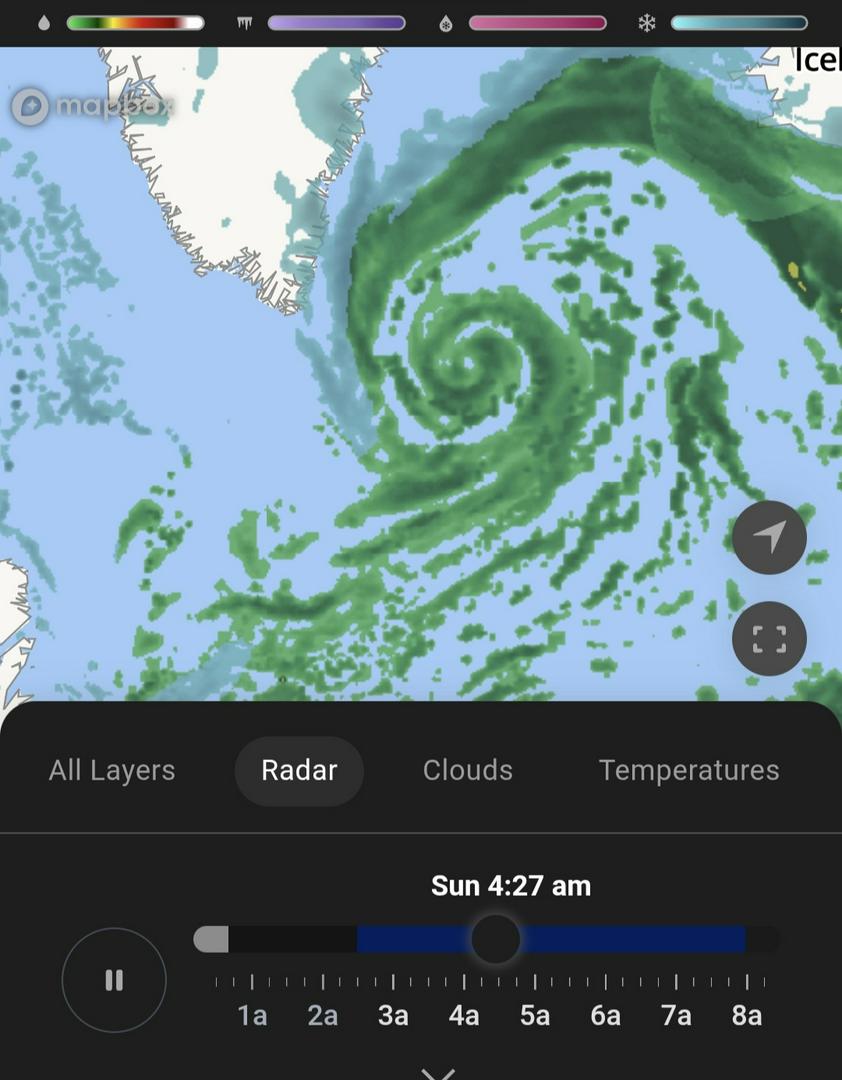Switch to All Layers view
This screenshot has height=1080, width=842.
point(112,770)
